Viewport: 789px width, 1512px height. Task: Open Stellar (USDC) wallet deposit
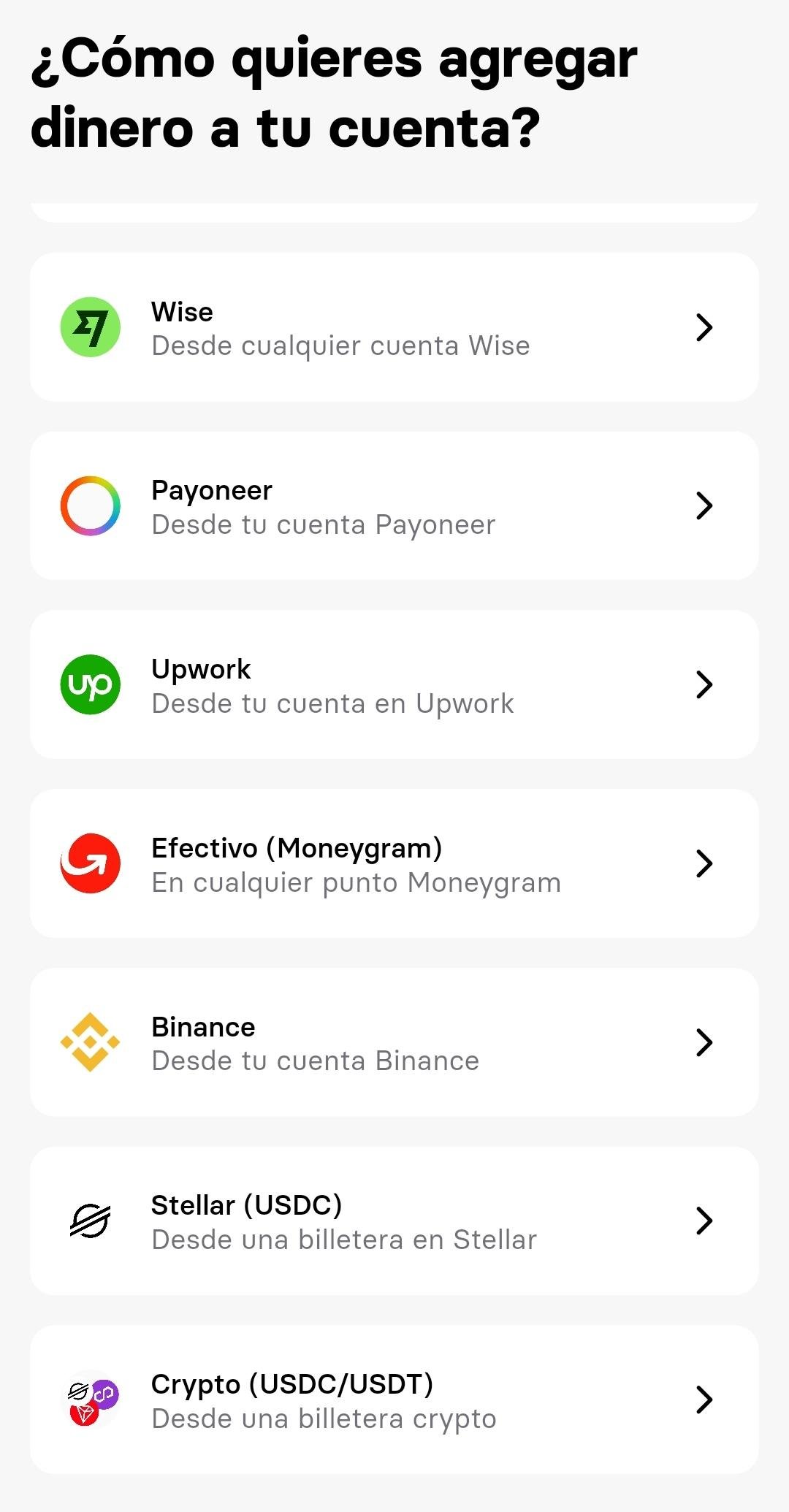(394, 1221)
